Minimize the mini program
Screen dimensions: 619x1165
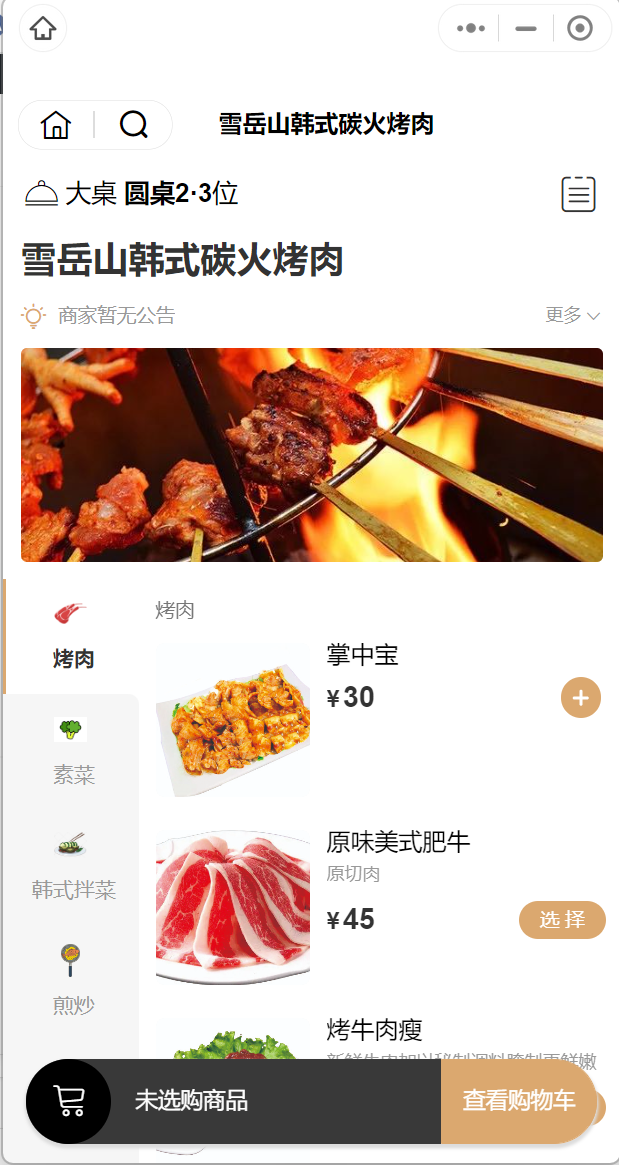pos(526,28)
